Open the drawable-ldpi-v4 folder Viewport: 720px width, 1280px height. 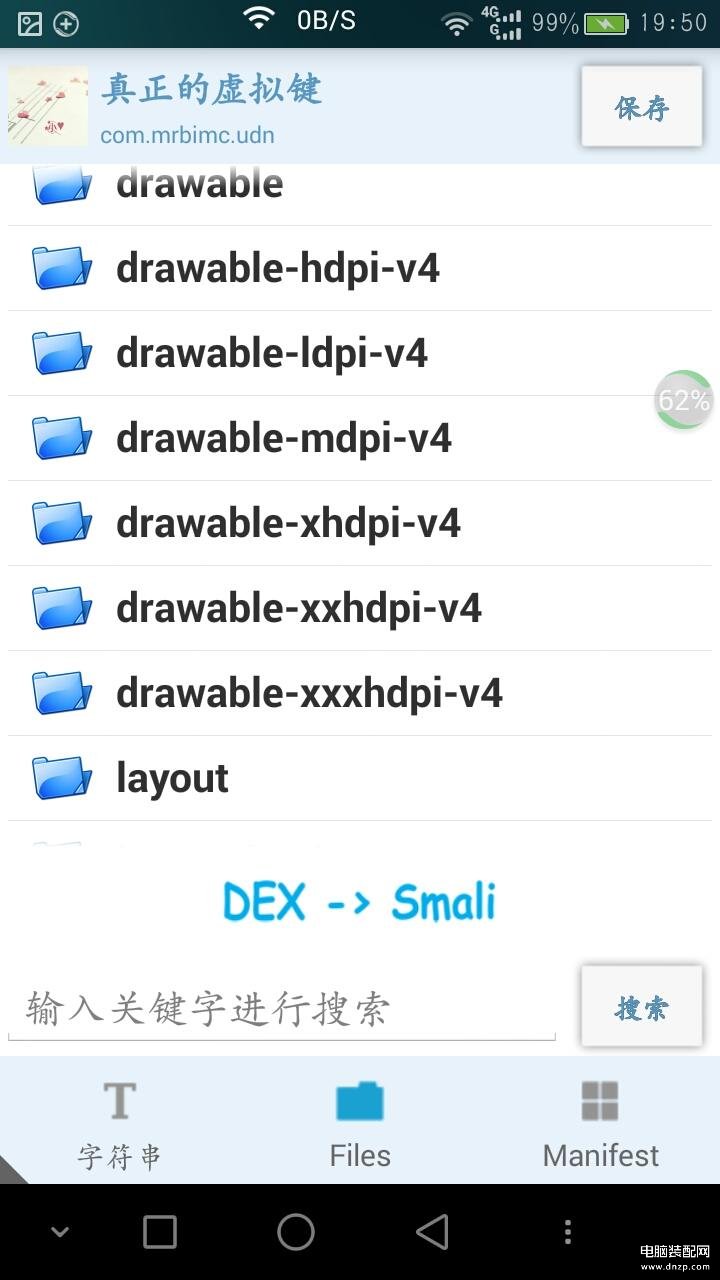click(x=360, y=353)
